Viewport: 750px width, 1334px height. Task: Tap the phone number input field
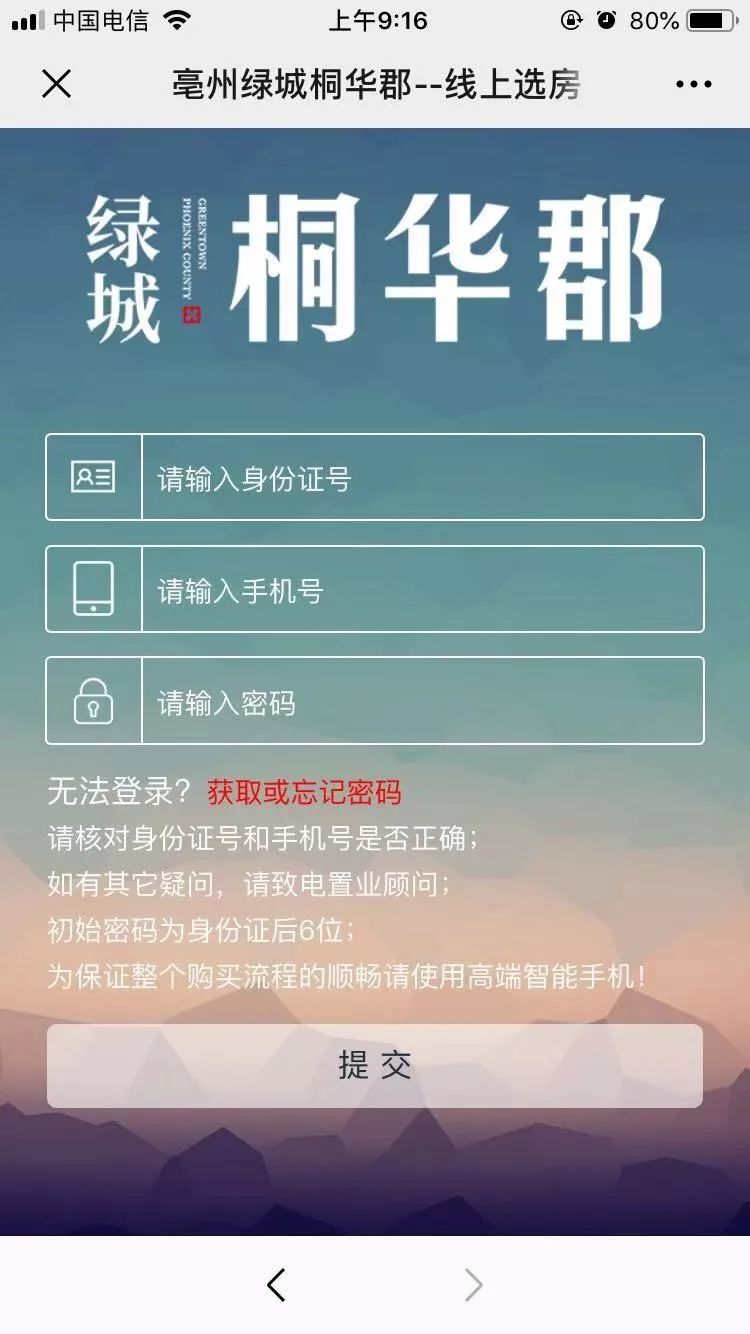(422, 590)
